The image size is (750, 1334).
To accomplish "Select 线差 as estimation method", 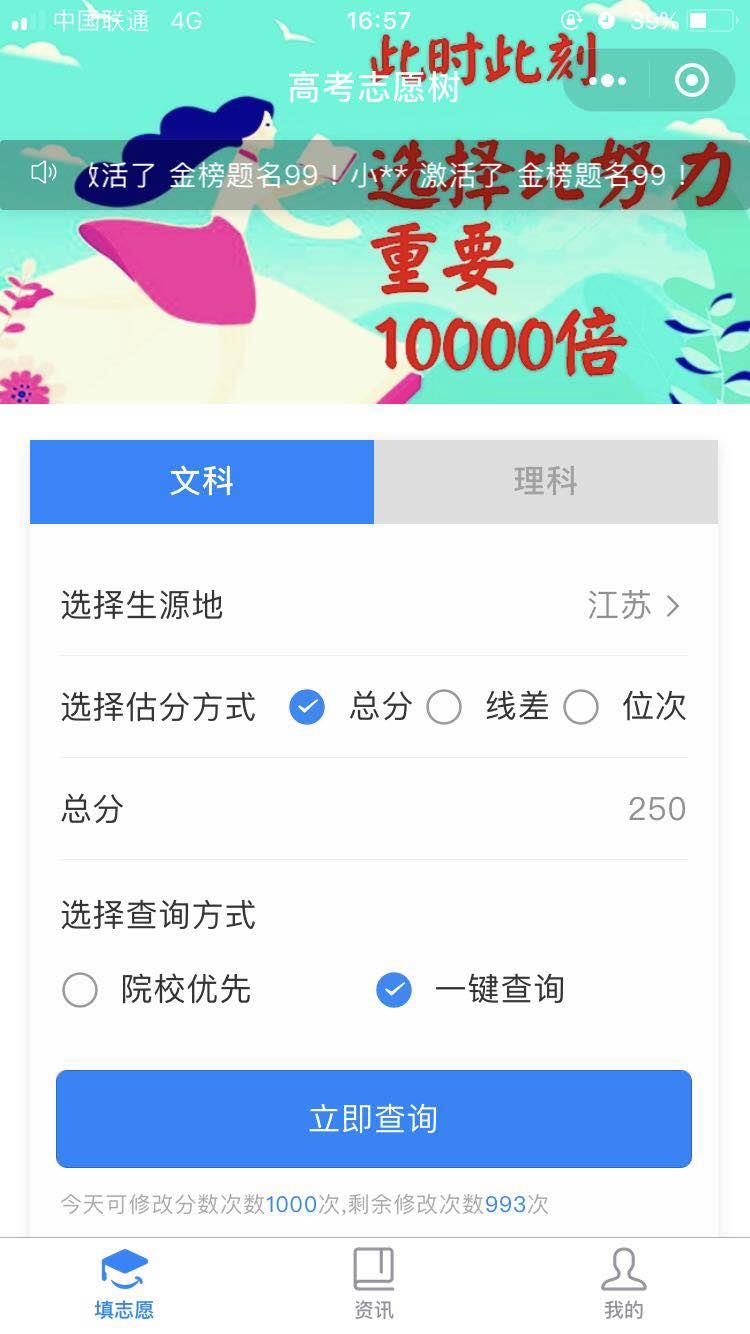I will click(444, 708).
